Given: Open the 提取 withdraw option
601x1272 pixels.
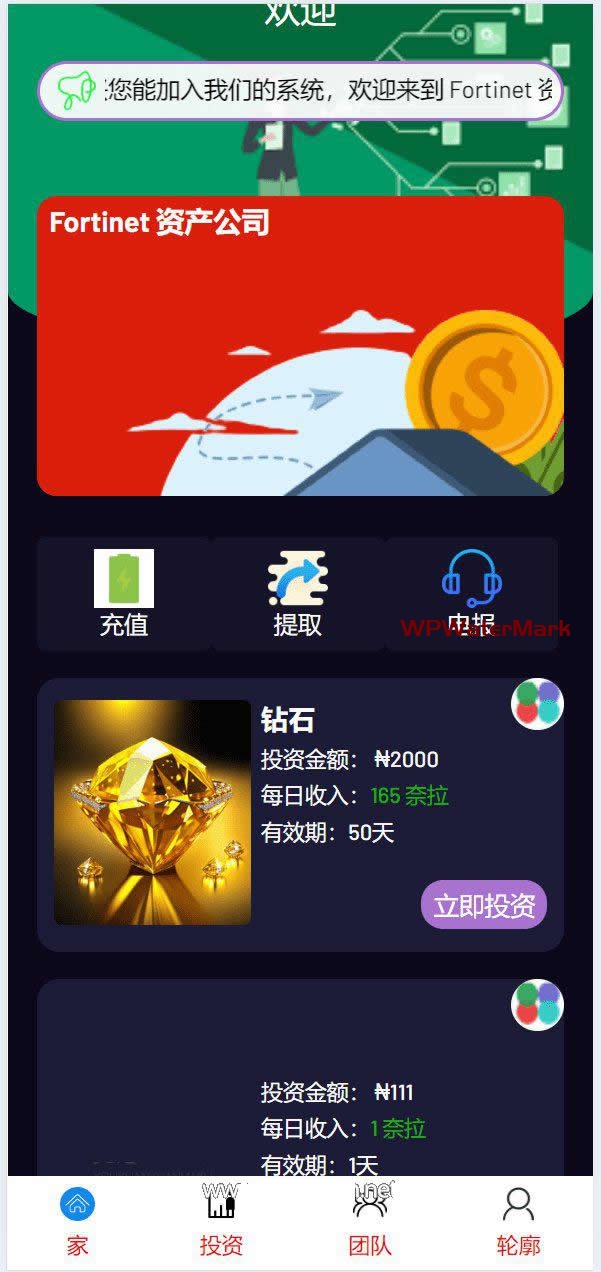Looking at the screenshot, I should (297, 594).
